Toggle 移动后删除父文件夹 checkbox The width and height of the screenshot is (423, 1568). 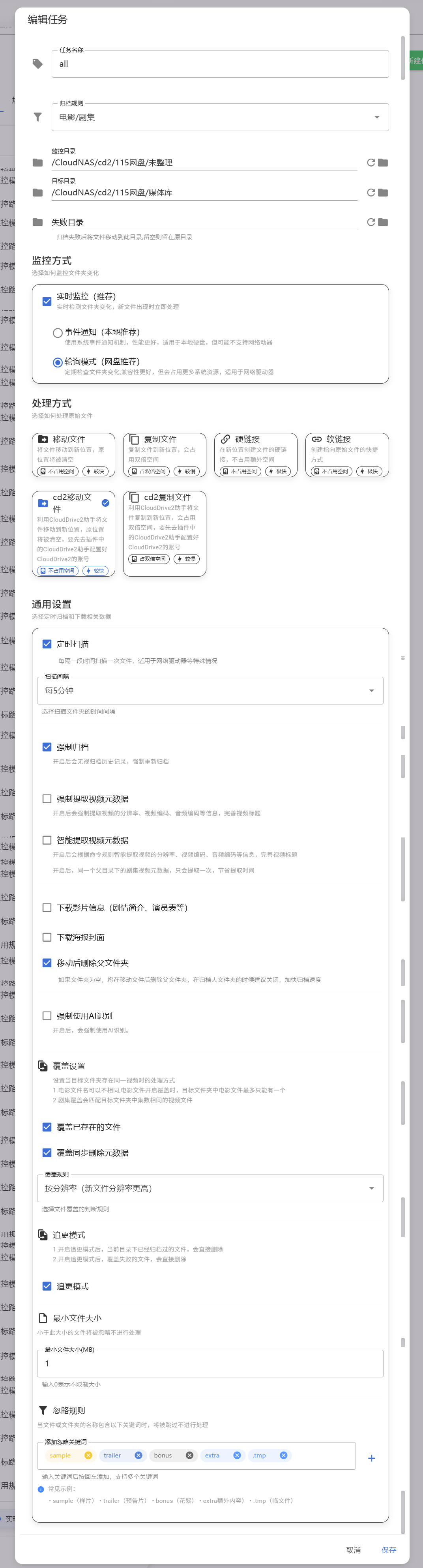pos(47,962)
